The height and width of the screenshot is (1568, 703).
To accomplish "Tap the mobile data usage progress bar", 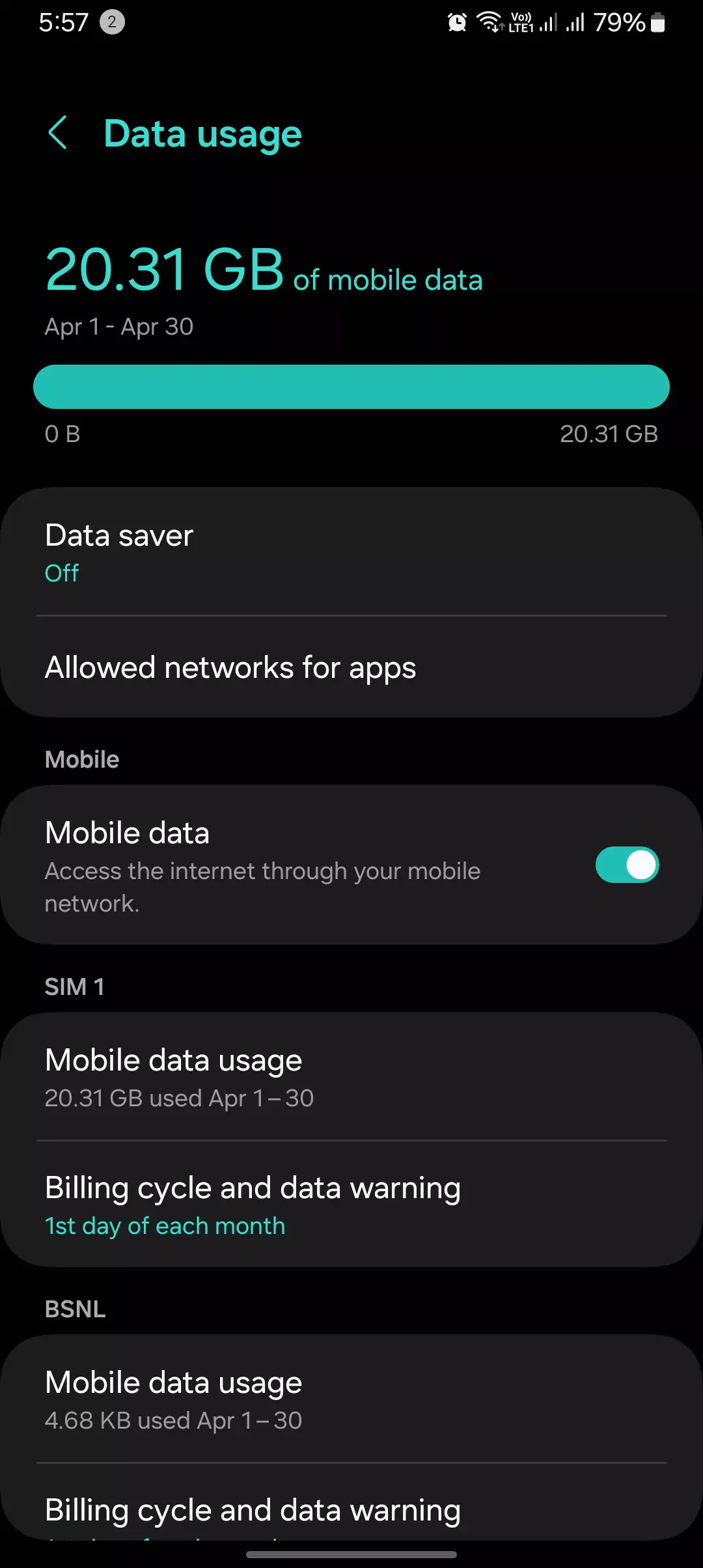I will click(x=351, y=386).
